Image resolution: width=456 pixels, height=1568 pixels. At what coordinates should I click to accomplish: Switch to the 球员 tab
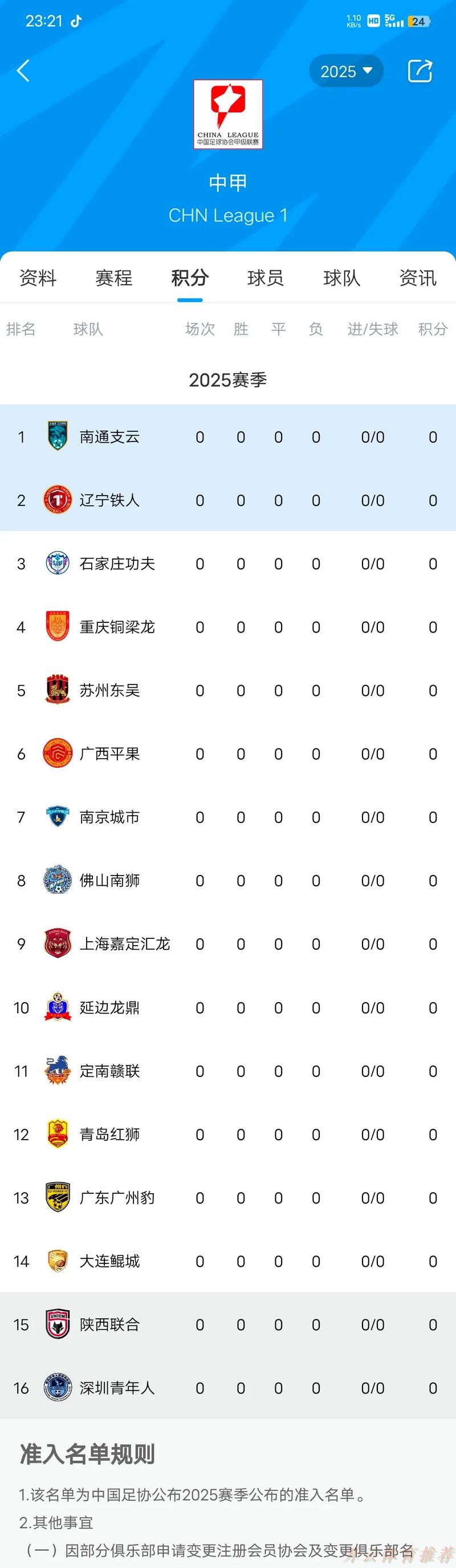(266, 278)
